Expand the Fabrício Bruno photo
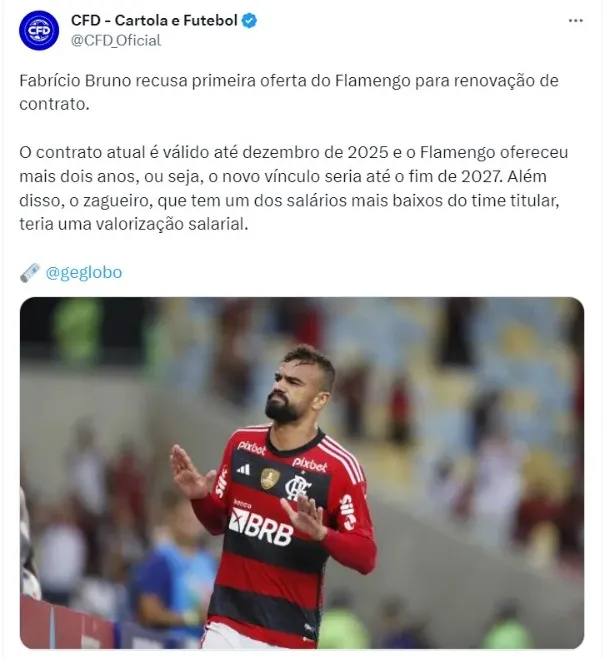This screenshot has width=609, height=658. pyautogui.click(x=302, y=472)
